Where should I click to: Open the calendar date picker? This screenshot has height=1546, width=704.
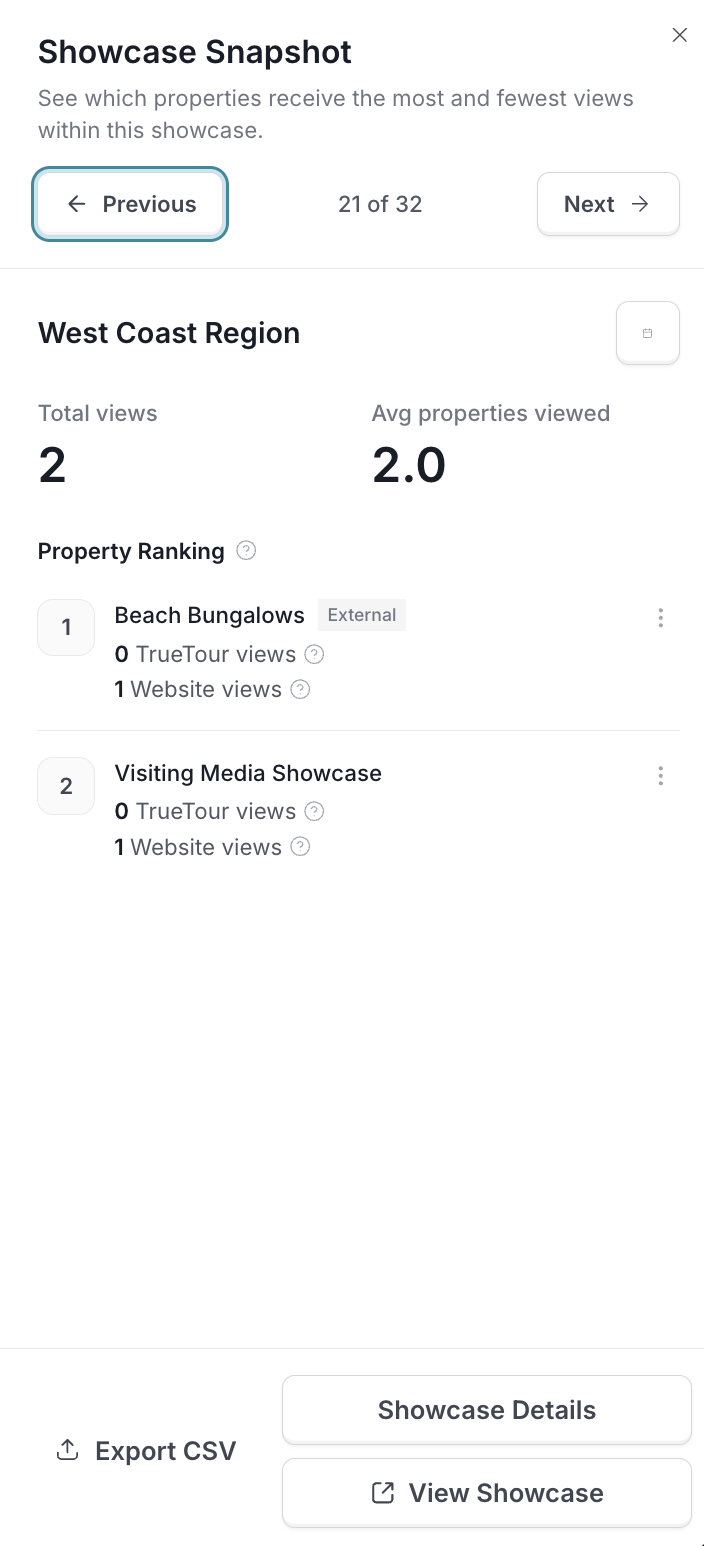648,333
